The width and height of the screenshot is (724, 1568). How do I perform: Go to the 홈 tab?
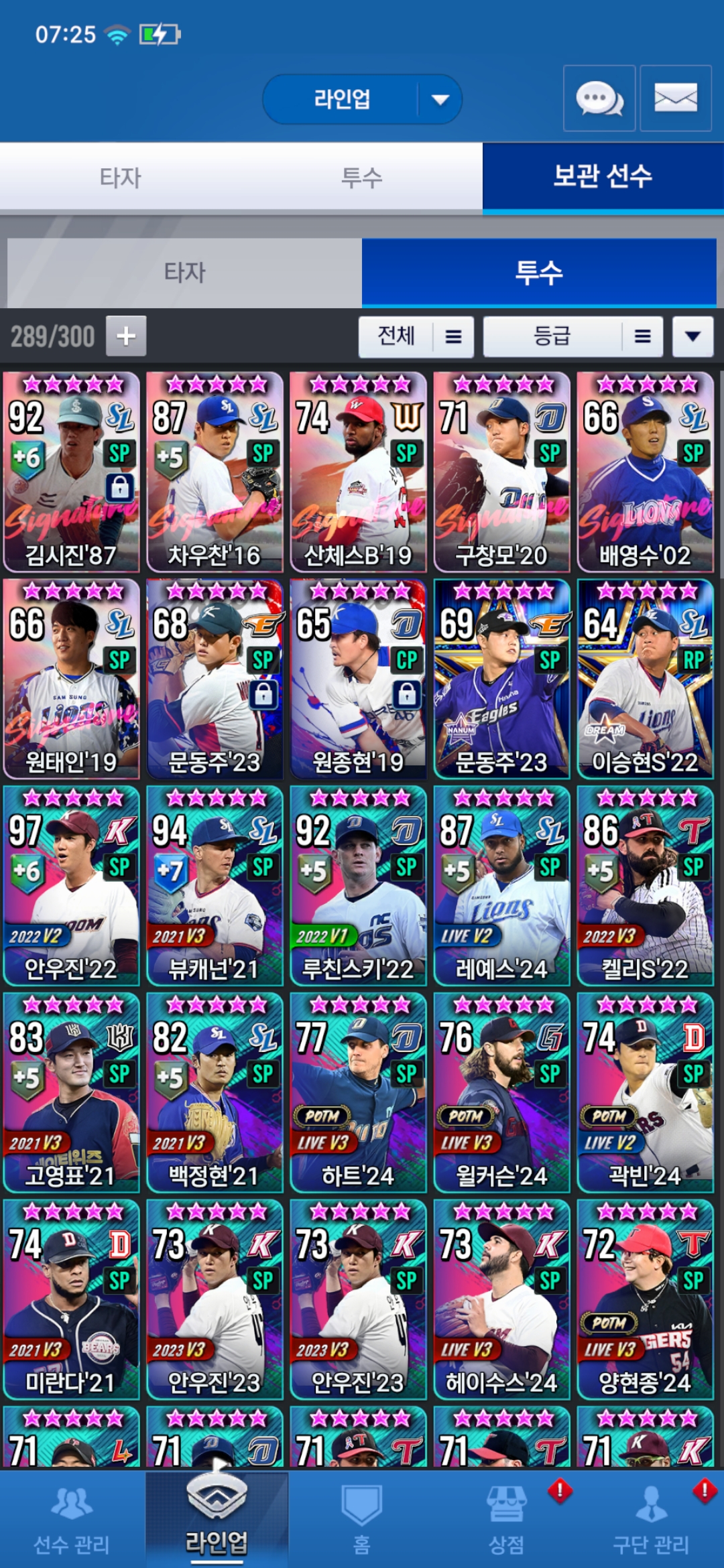362,1520
